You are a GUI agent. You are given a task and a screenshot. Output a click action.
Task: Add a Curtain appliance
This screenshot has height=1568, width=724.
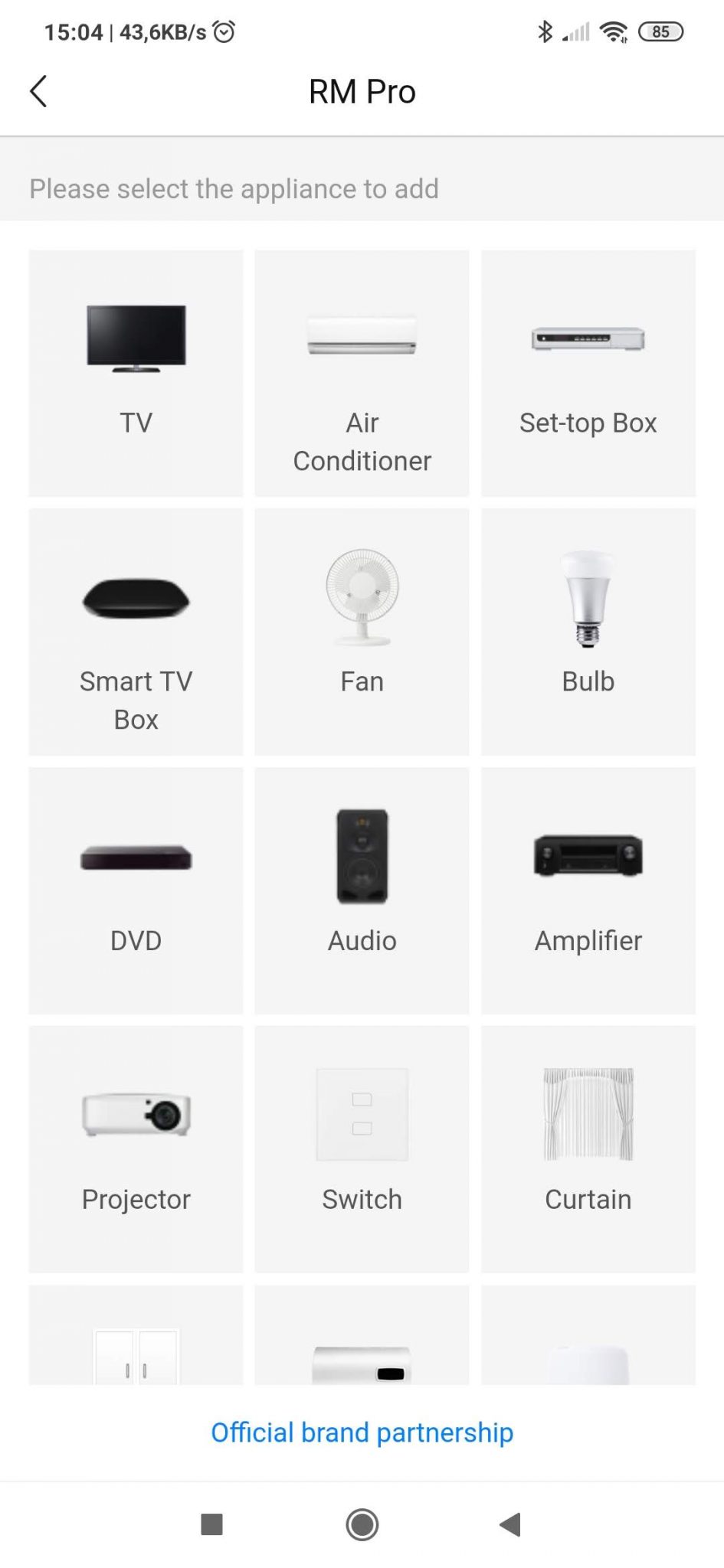tap(588, 1149)
